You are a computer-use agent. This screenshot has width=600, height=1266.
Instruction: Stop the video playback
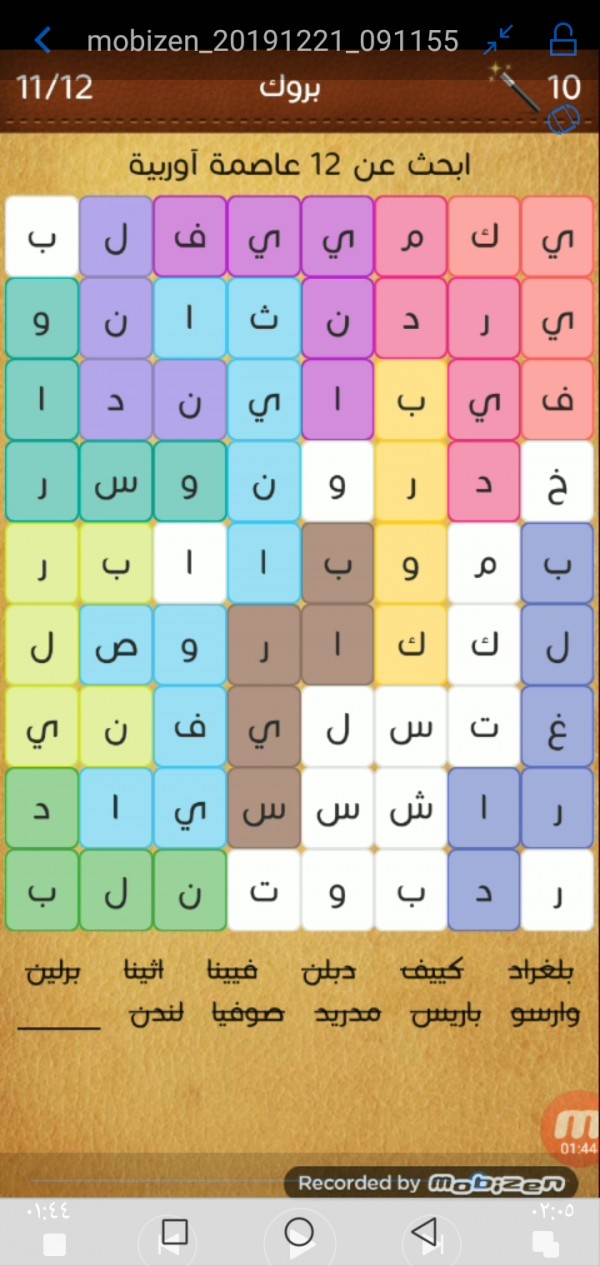55,1244
